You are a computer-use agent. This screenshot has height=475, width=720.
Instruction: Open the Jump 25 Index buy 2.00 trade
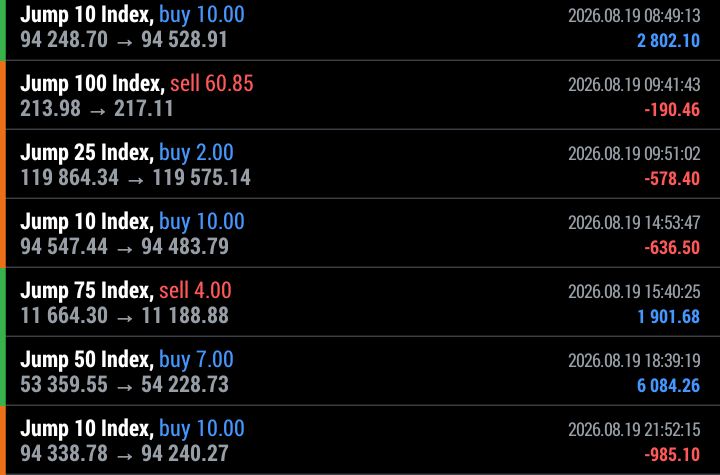point(360,164)
